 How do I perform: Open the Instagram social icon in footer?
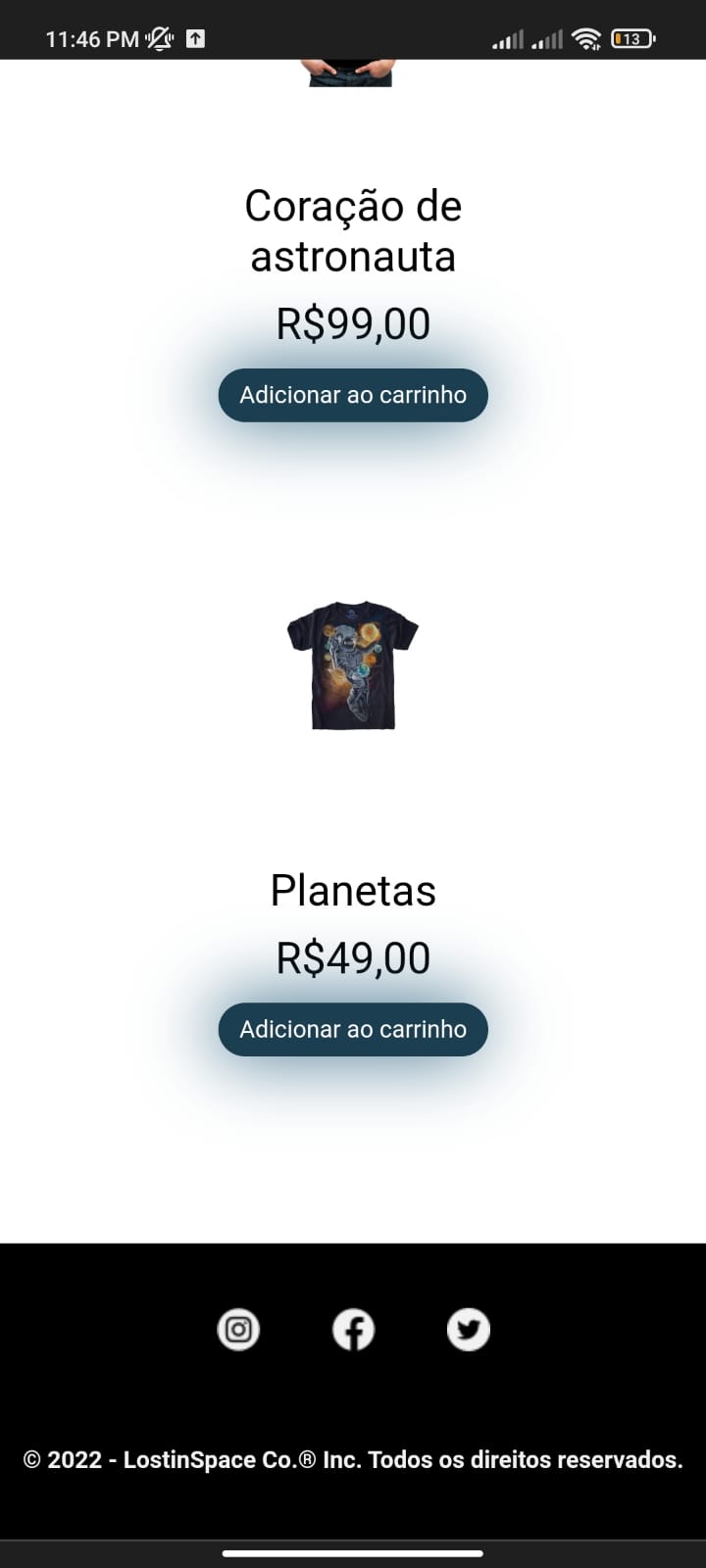[x=237, y=1329]
